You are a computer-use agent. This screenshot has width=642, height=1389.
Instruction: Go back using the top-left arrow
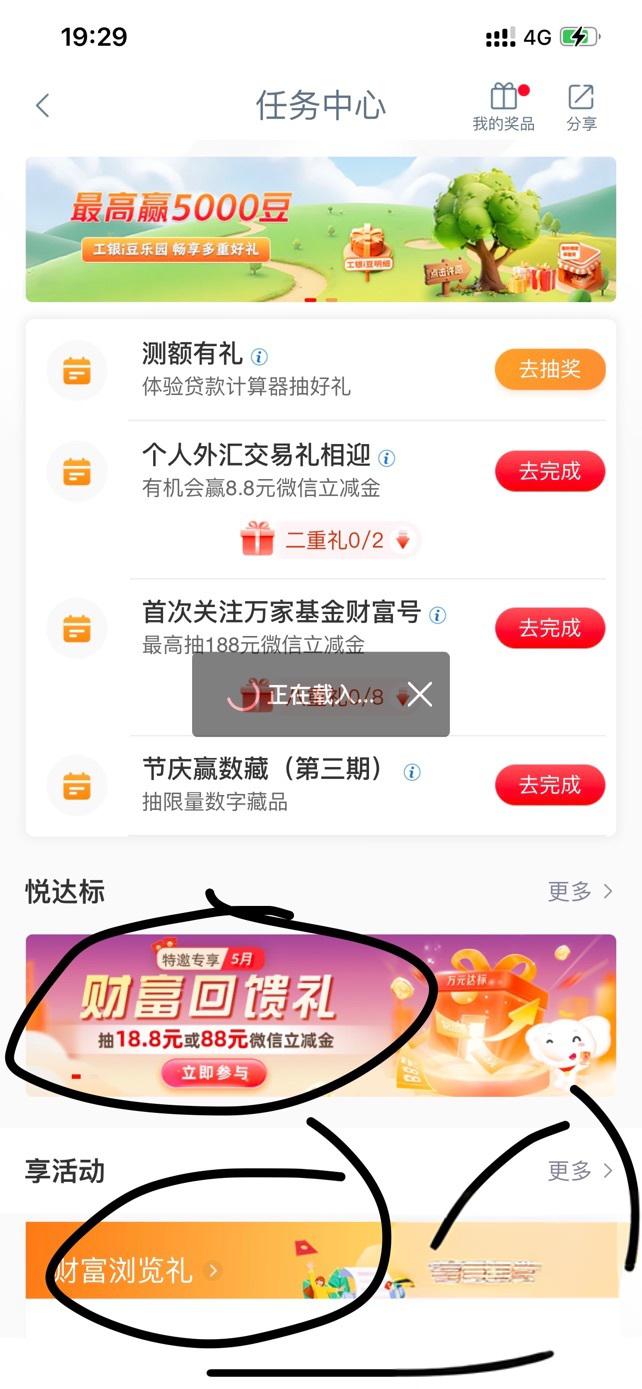pos(42,105)
